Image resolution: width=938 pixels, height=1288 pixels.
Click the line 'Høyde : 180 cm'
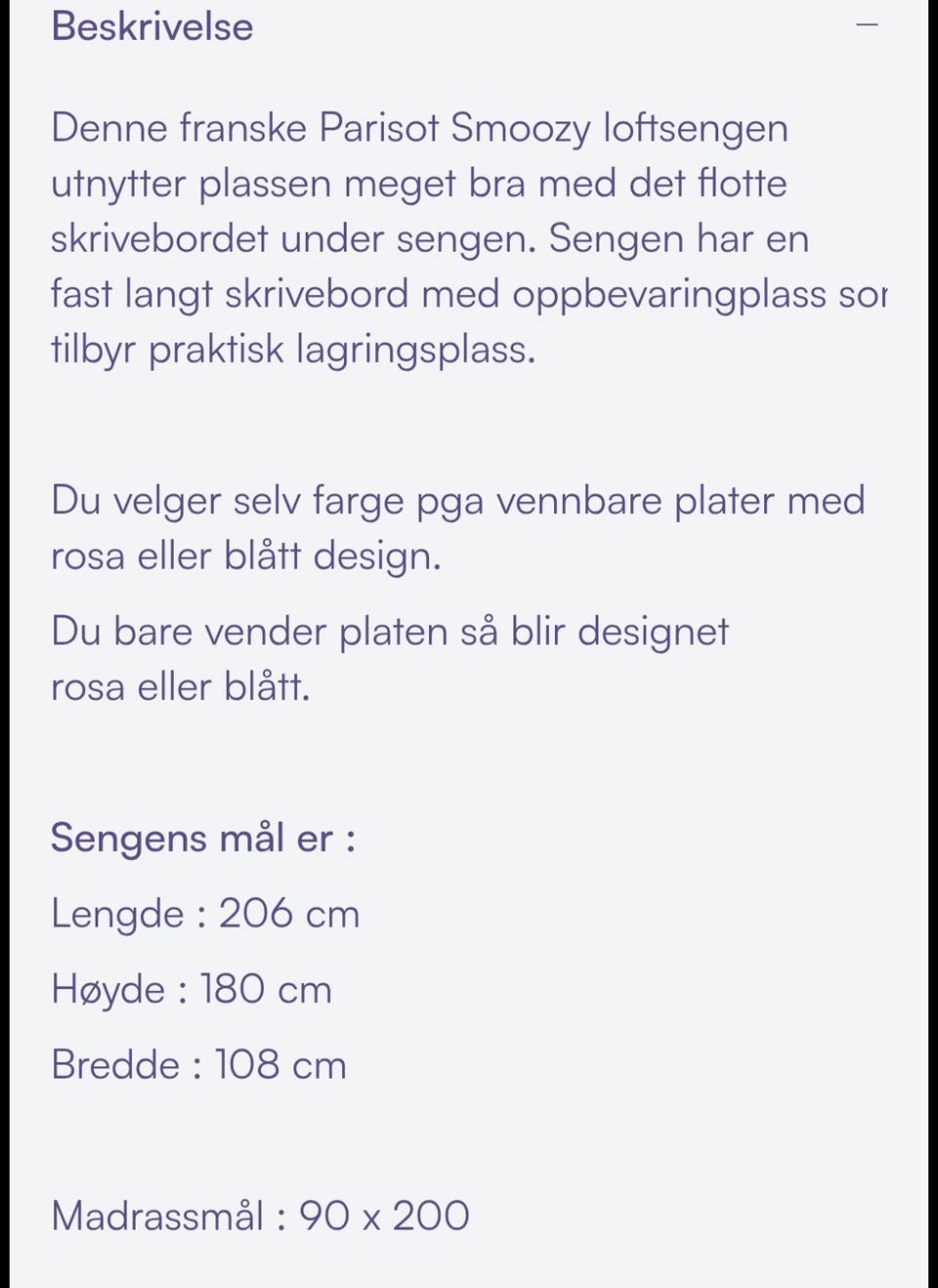[x=192, y=988]
